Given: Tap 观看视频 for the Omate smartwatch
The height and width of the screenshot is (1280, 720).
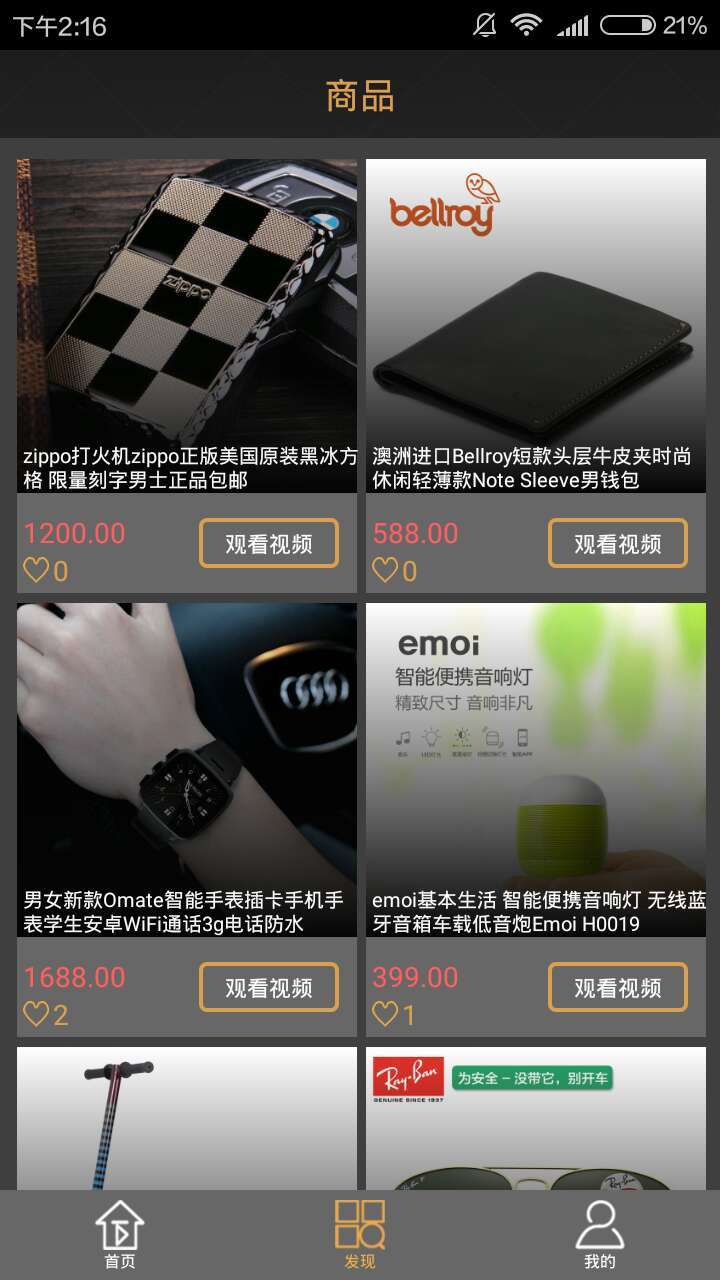Looking at the screenshot, I should coord(268,988).
